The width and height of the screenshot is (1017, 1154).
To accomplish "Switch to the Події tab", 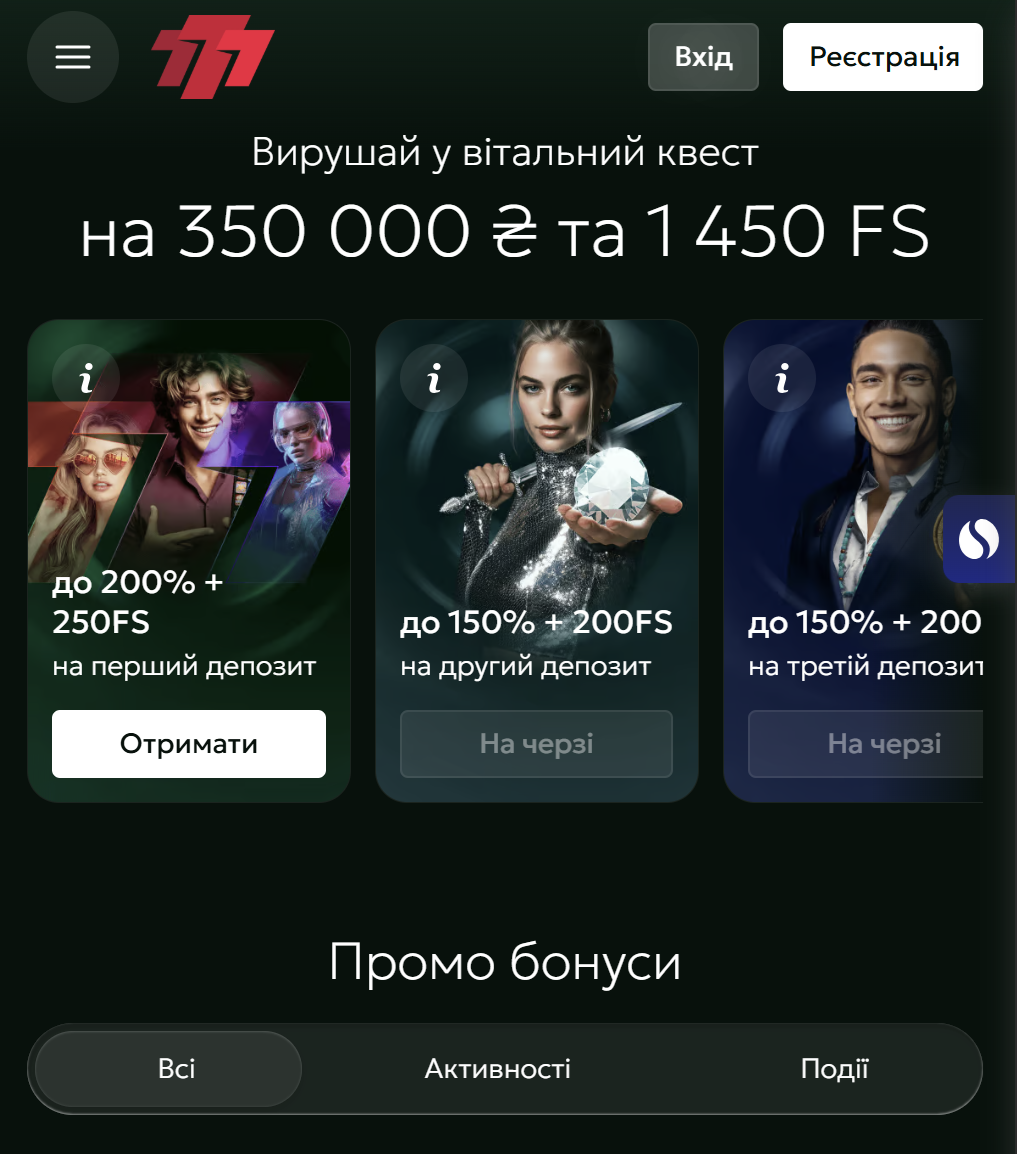I will click(x=834, y=1069).
